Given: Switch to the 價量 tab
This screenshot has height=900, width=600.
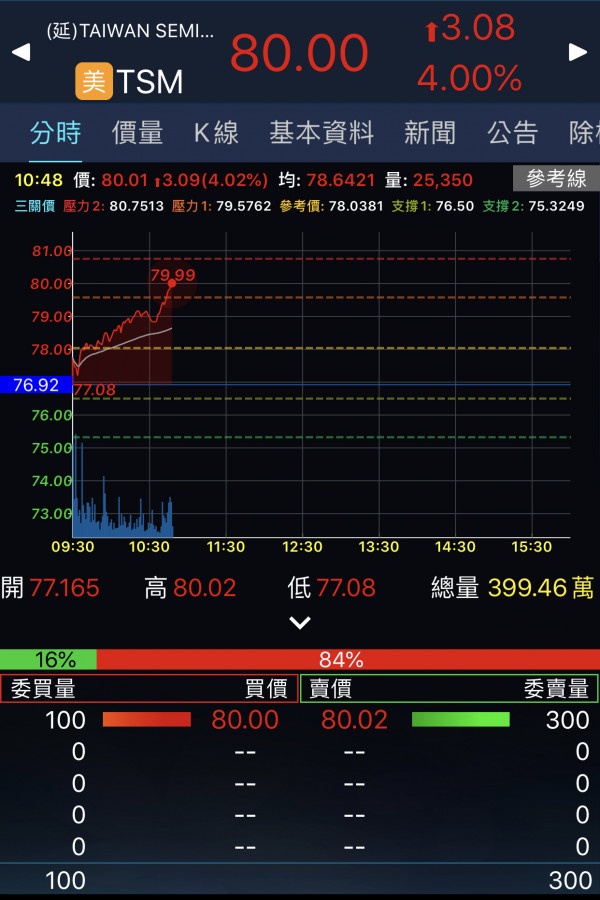Looking at the screenshot, I should pyautogui.click(x=137, y=132).
